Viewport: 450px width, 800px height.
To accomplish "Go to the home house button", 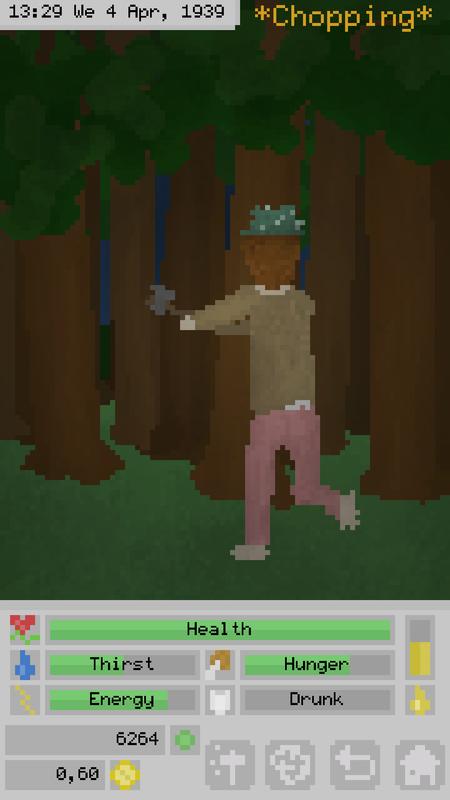I will pos(420,765).
